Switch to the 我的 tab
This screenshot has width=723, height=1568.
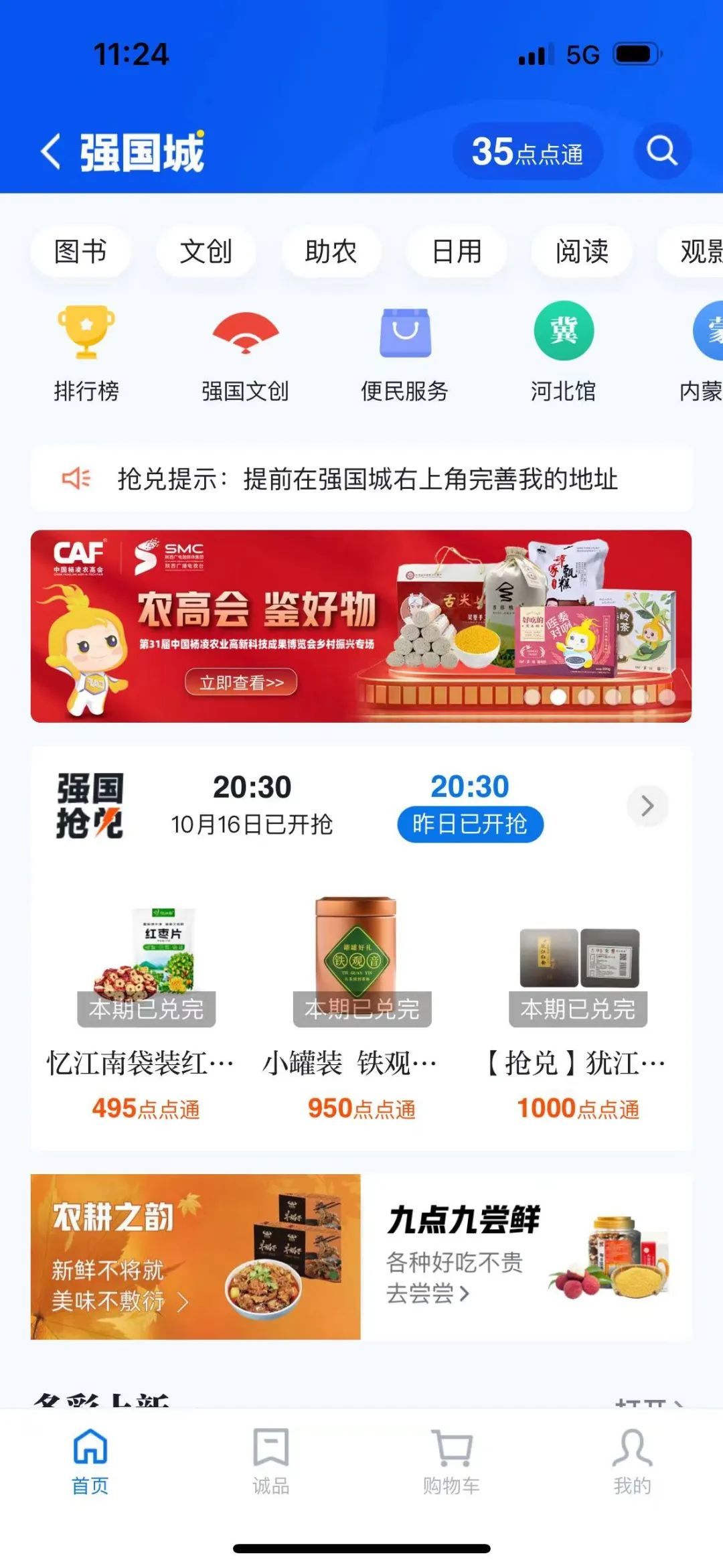[632, 1462]
